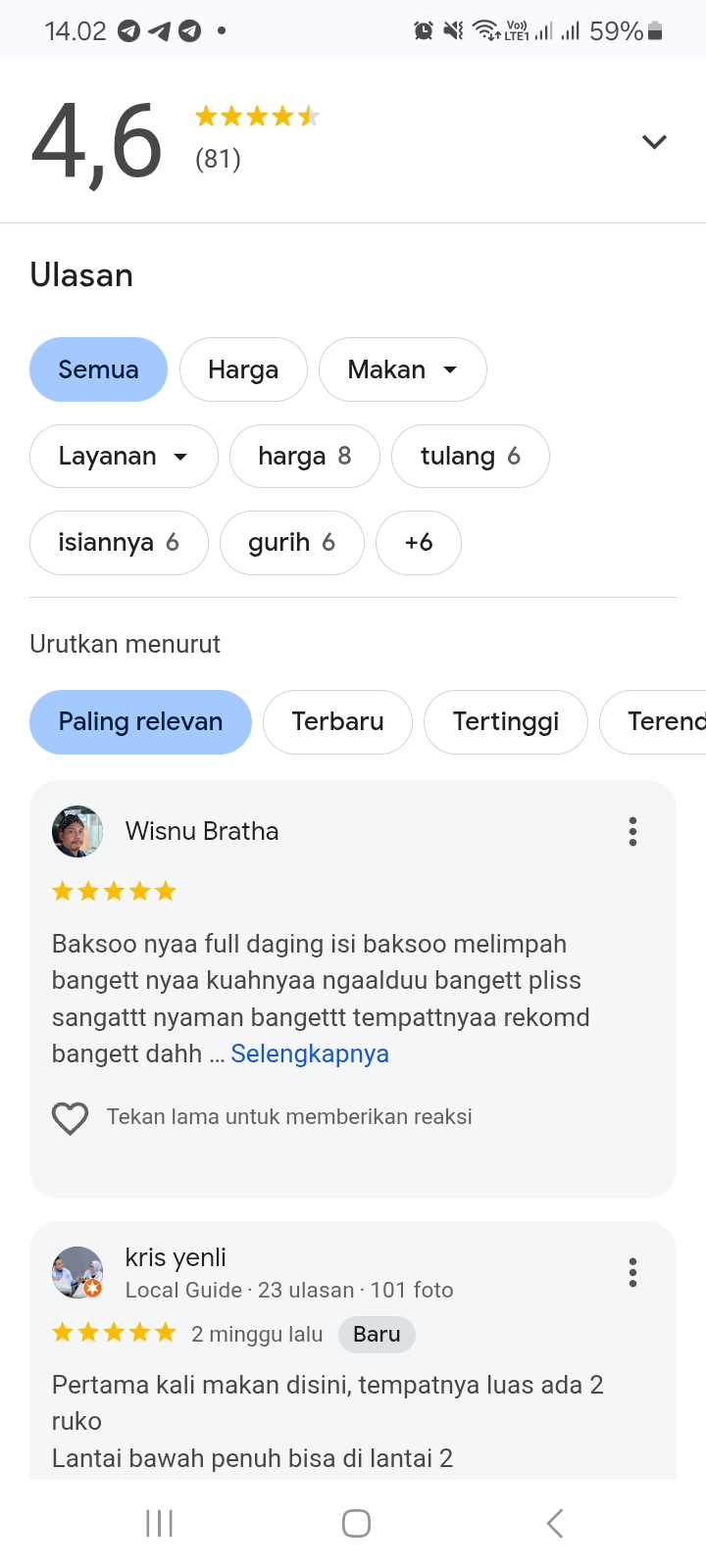Expand Wisnu Bratha's review with Selengkapnya
This screenshot has width=706, height=1568.
pos(310,1053)
